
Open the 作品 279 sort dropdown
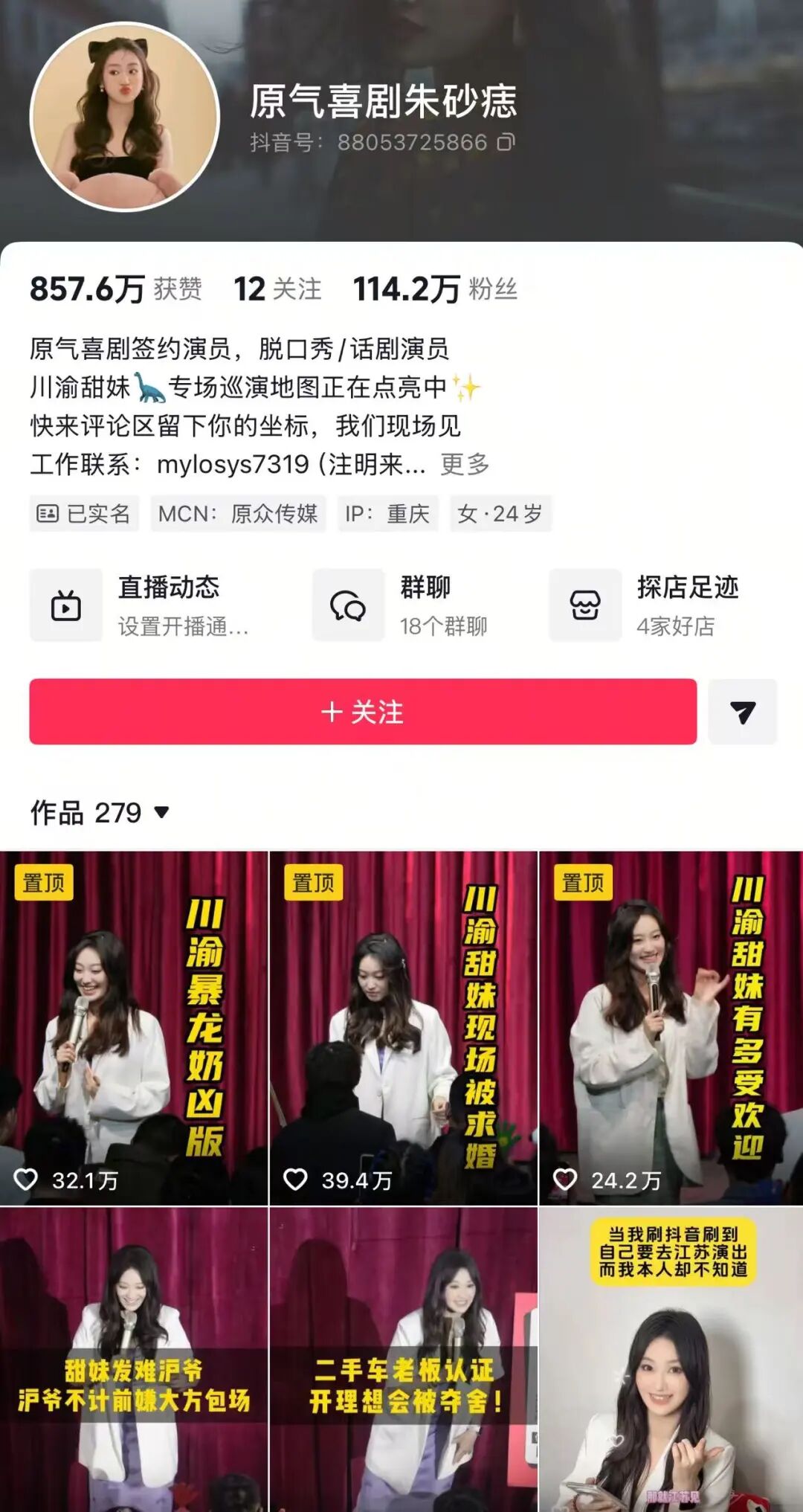pyautogui.click(x=100, y=812)
